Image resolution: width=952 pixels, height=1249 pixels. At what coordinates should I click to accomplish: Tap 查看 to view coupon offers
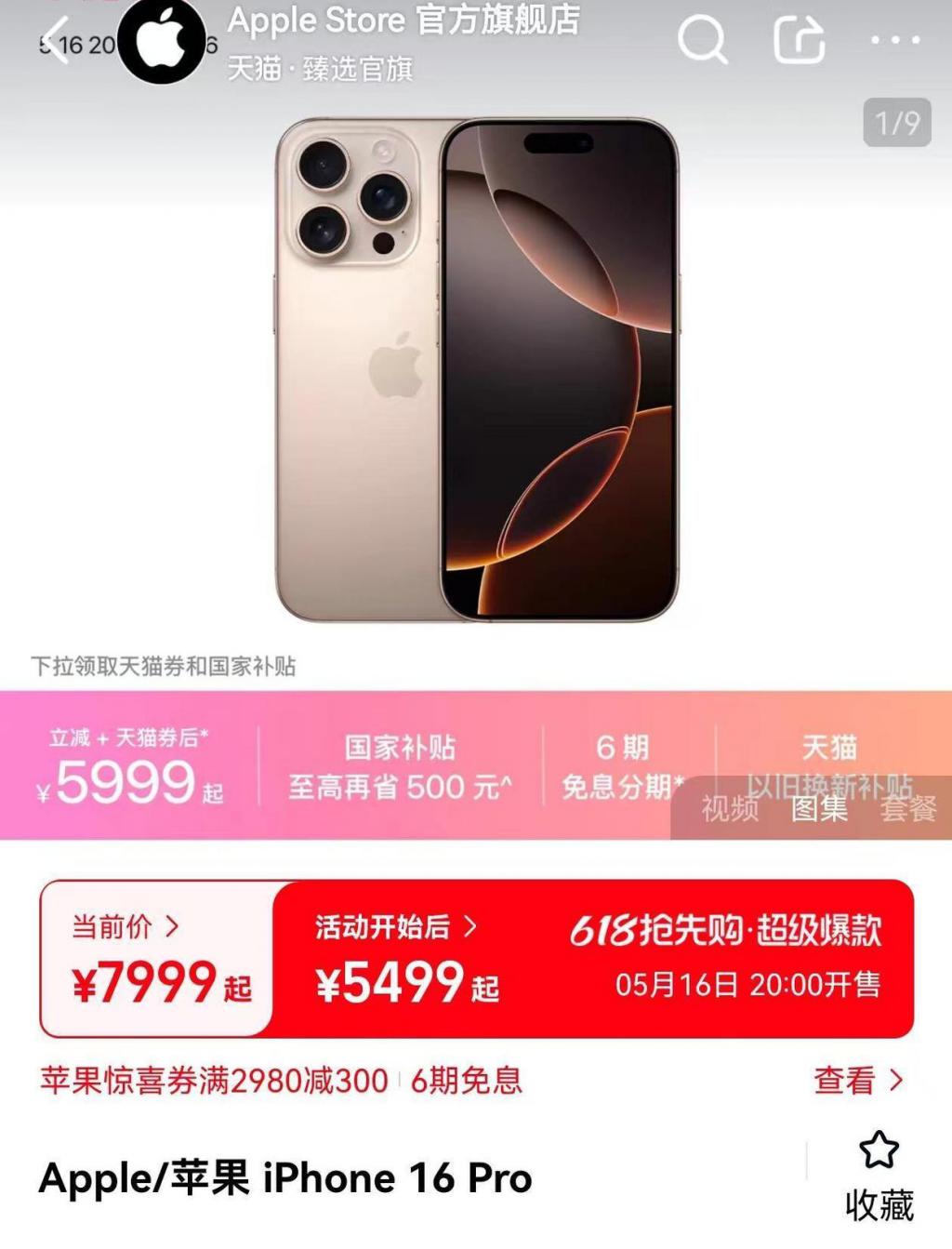tap(856, 1081)
